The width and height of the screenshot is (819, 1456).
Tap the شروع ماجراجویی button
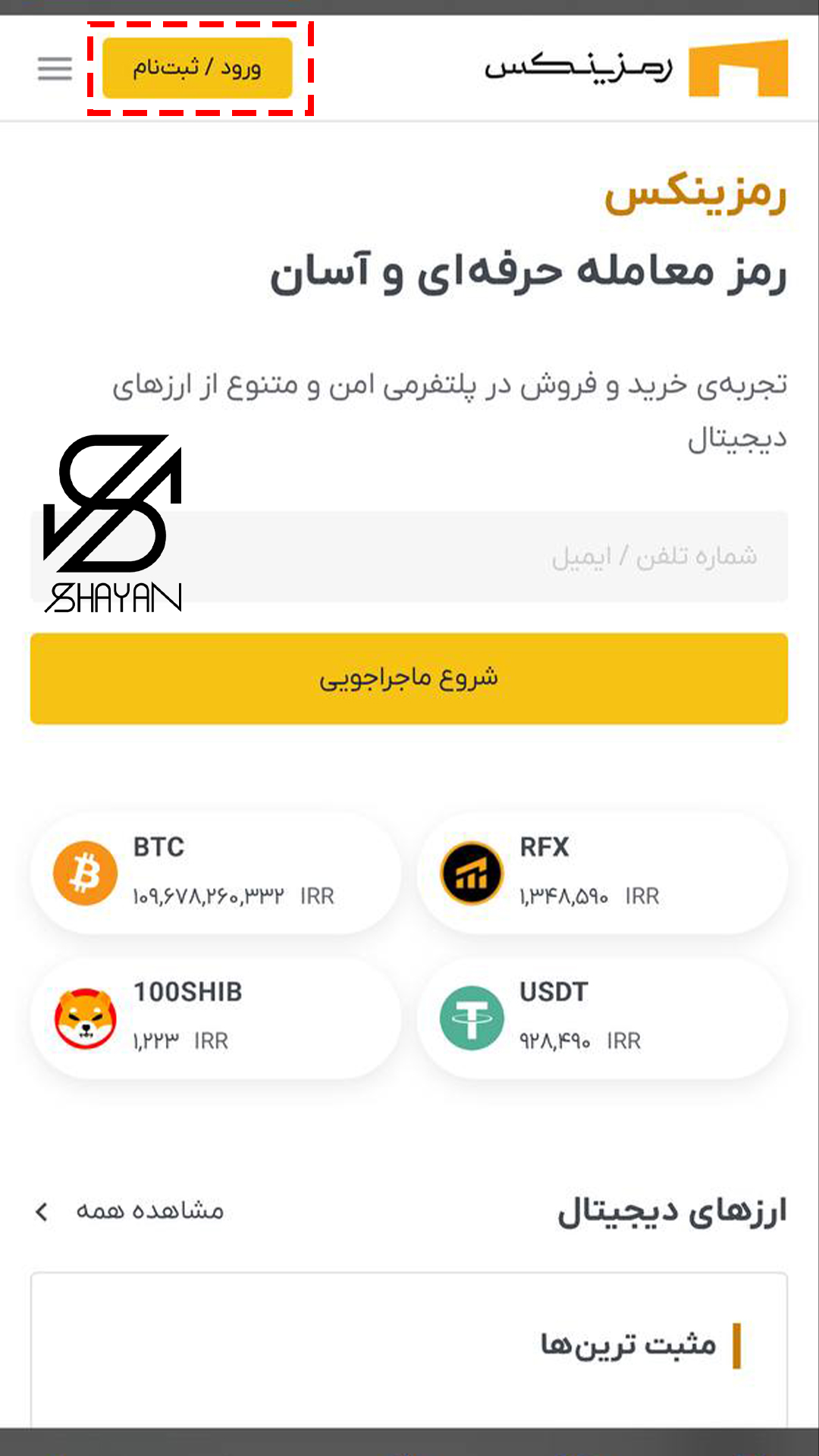click(x=409, y=678)
